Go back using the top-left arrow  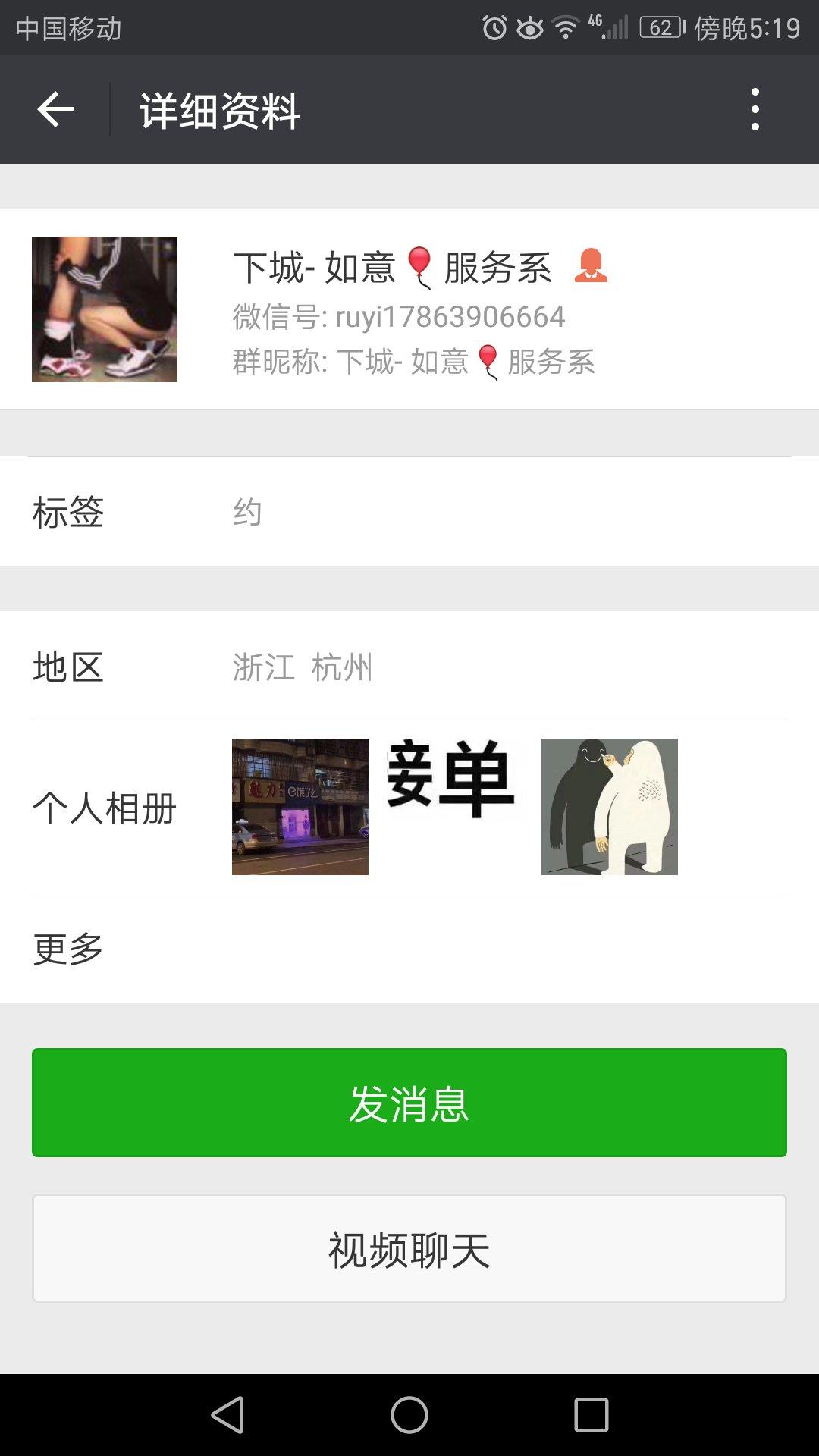tap(55, 110)
